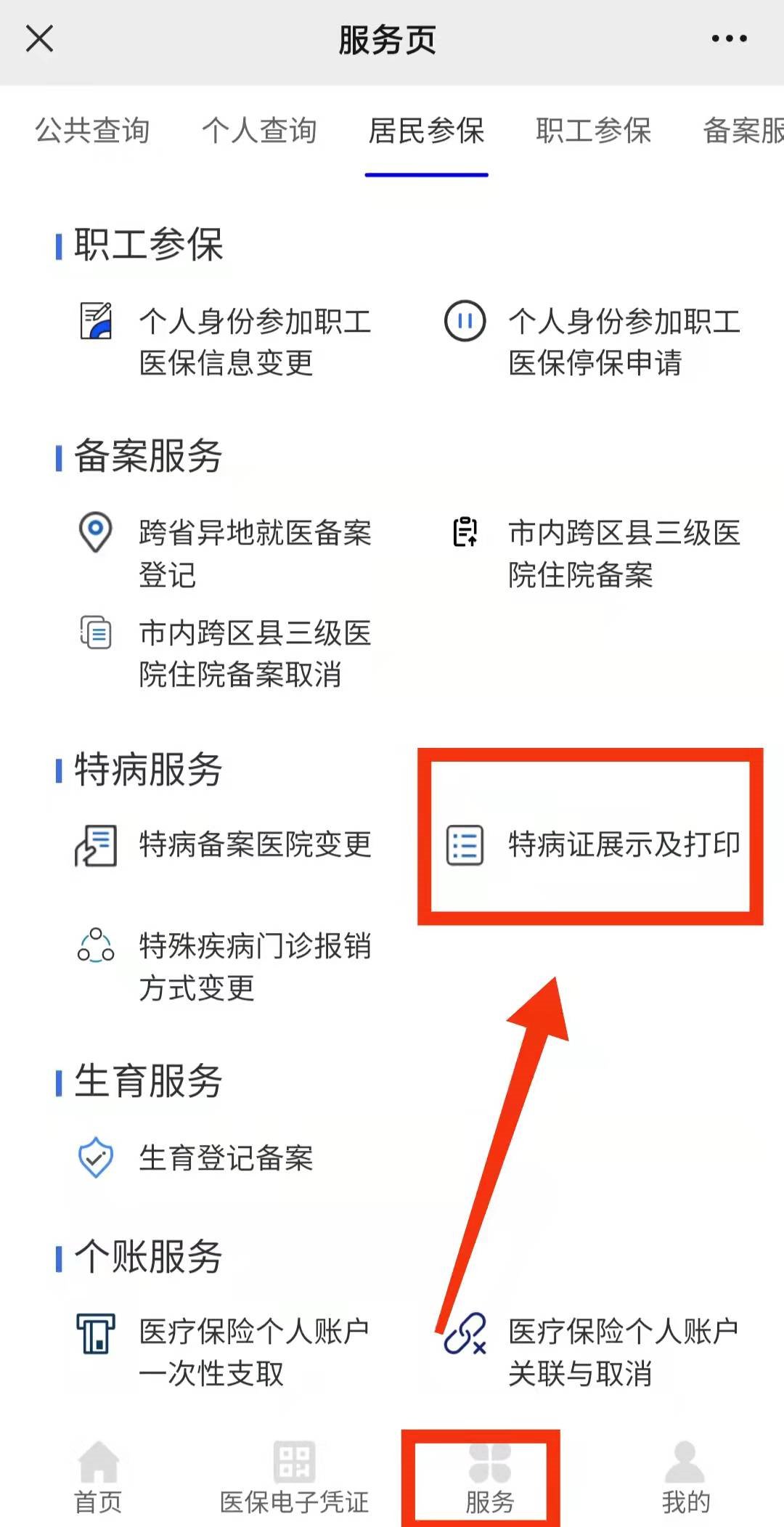Switch to the 我的 bottom tab
784x1527 pixels.
(685, 1479)
